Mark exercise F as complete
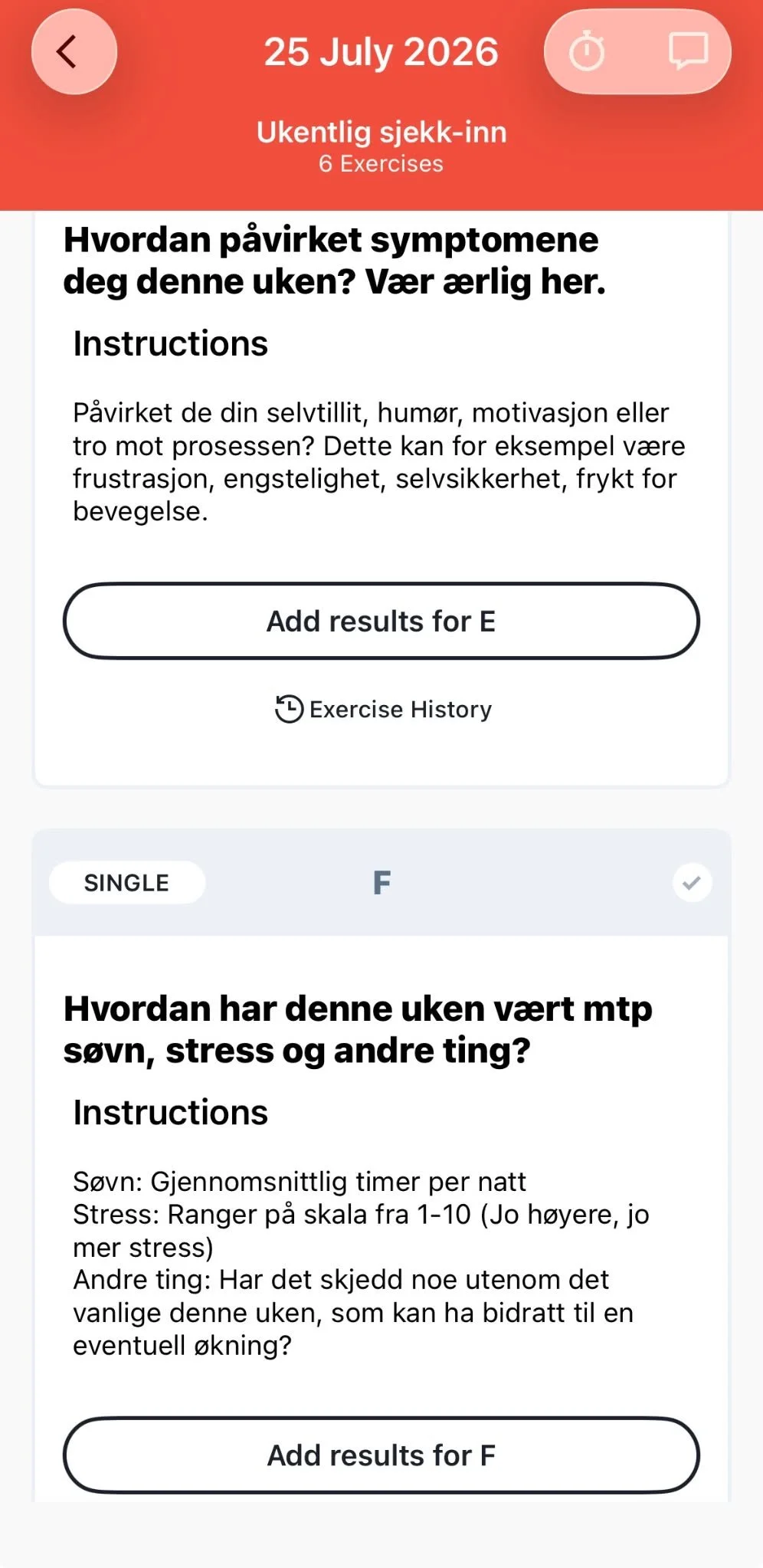 click(692, 883)
